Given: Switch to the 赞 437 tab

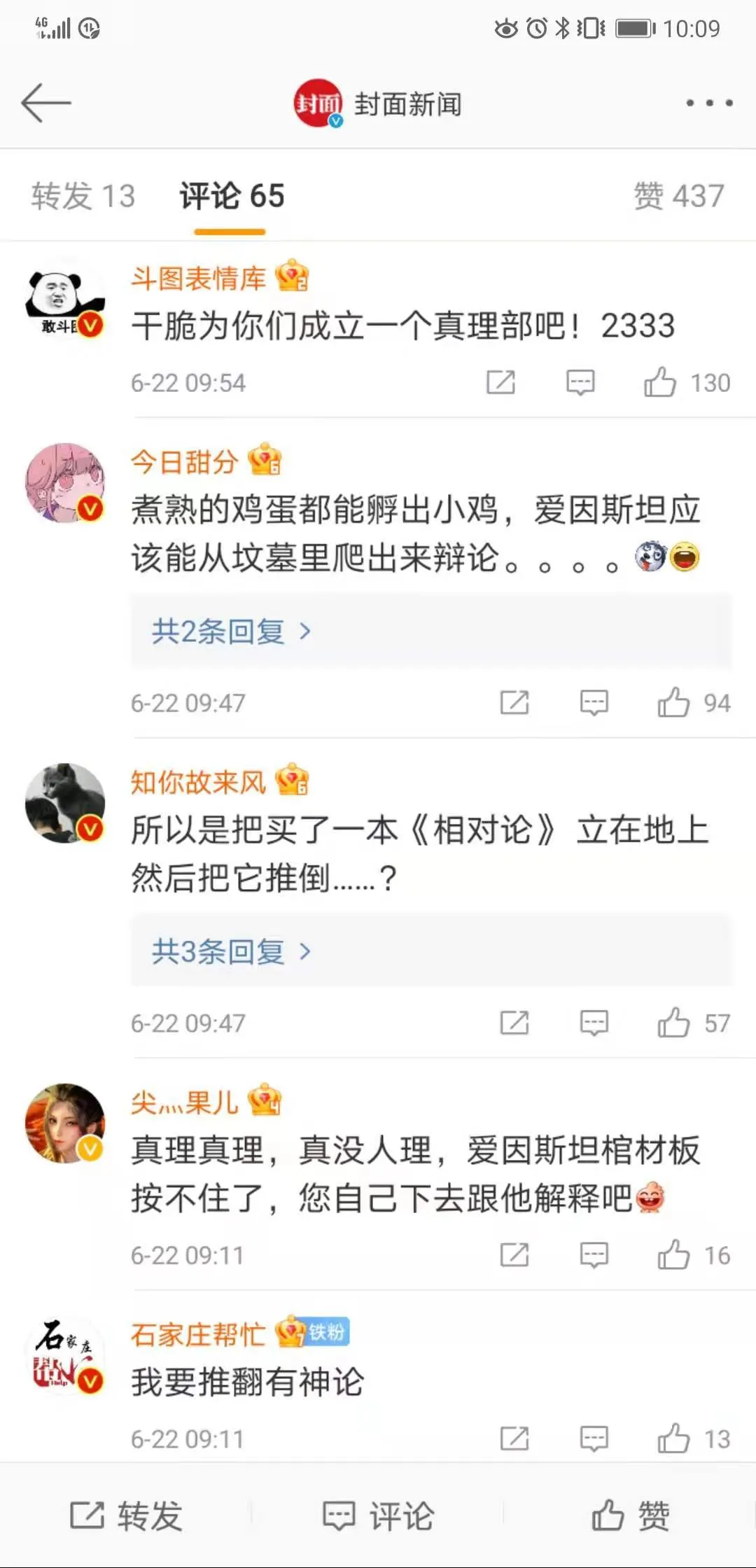Looking at the screenshot, I should 678,196.
